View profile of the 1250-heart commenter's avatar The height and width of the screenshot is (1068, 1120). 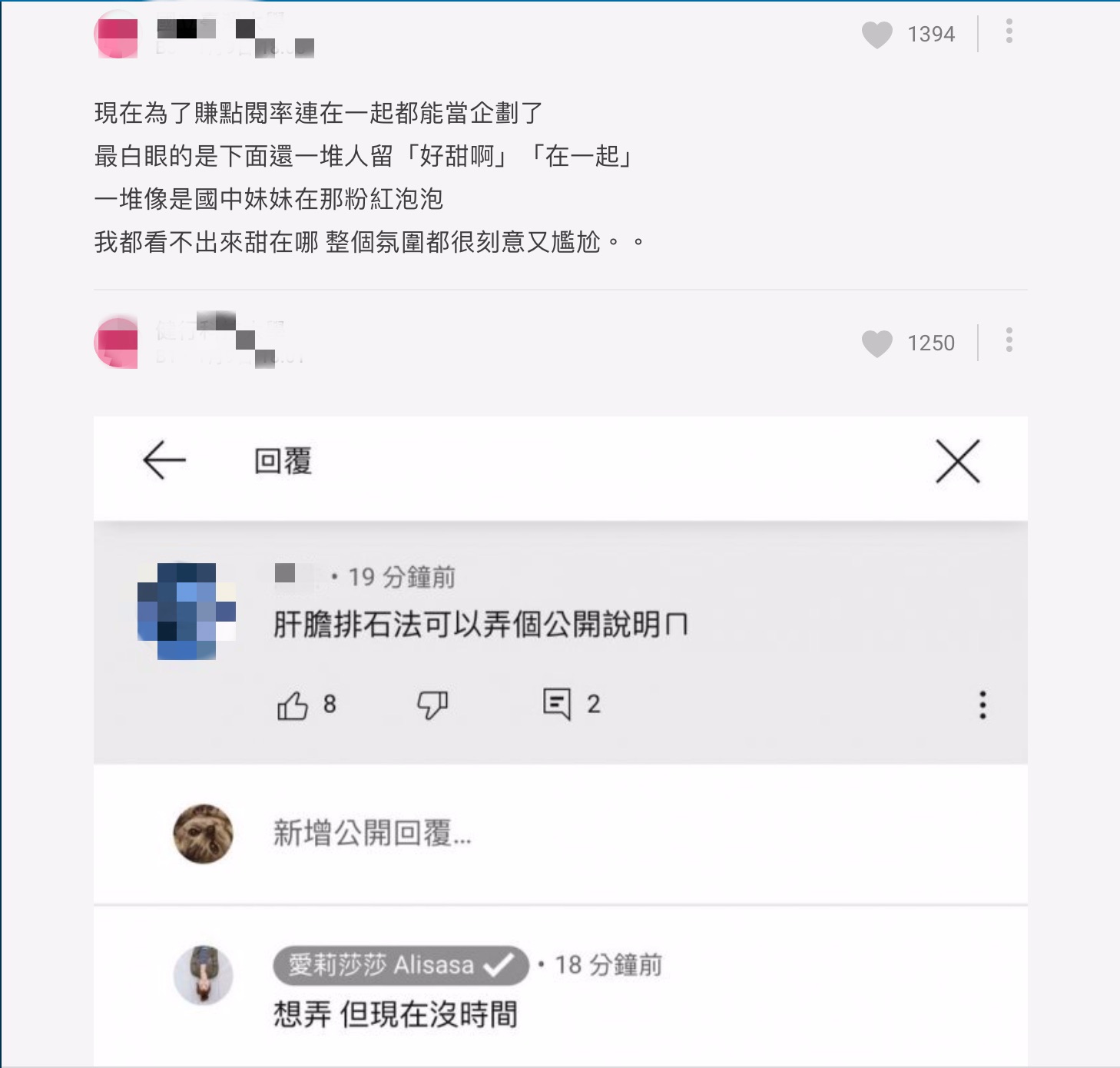(x=117, y=343)
